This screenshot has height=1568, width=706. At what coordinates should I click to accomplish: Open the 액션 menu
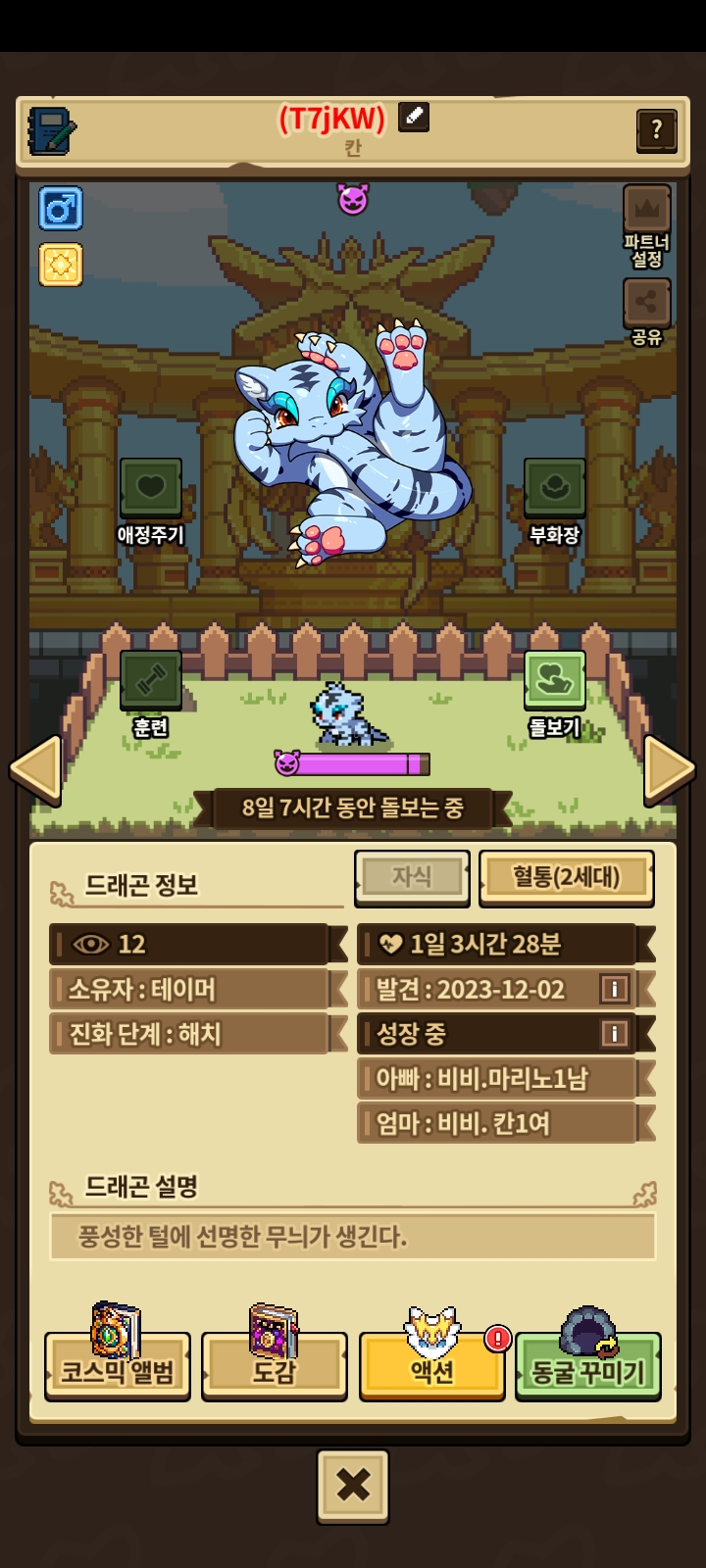tap(431, 1366)
